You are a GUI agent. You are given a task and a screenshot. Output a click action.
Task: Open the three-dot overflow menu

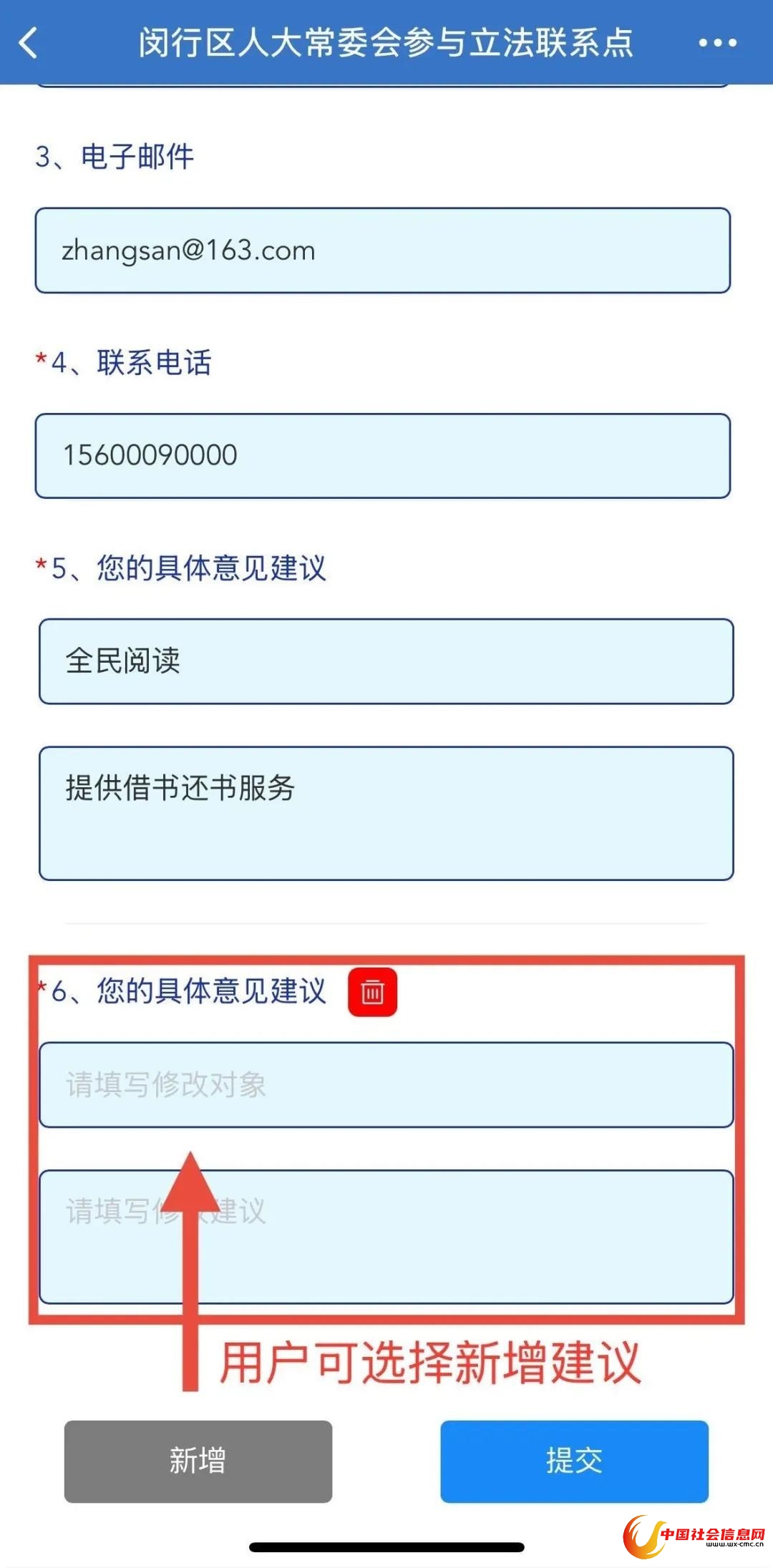[717, 43]
